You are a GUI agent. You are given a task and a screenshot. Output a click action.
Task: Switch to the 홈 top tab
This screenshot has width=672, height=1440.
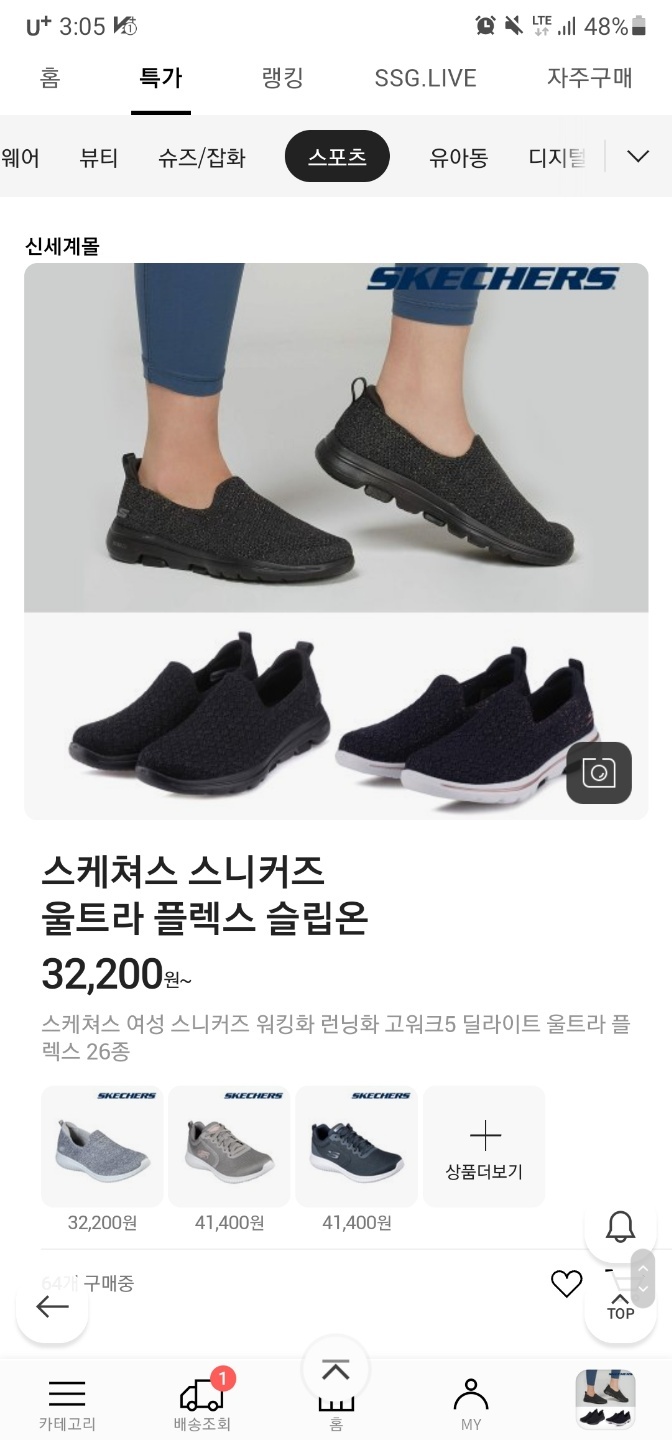click(50, 78)
